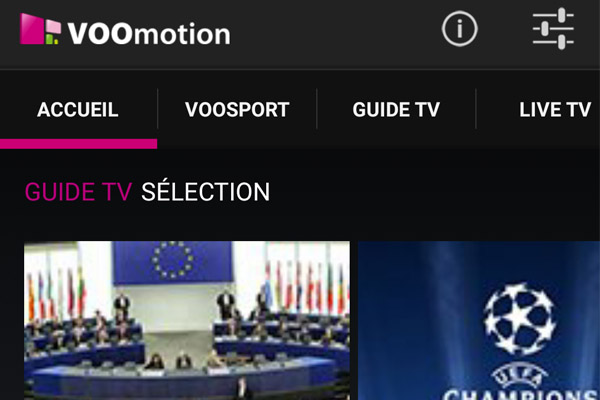Image resolution: width=600 pixels, height=400 pixels.
Task: Select the LIVE TV tab
Action: click(x=555, y=110)
